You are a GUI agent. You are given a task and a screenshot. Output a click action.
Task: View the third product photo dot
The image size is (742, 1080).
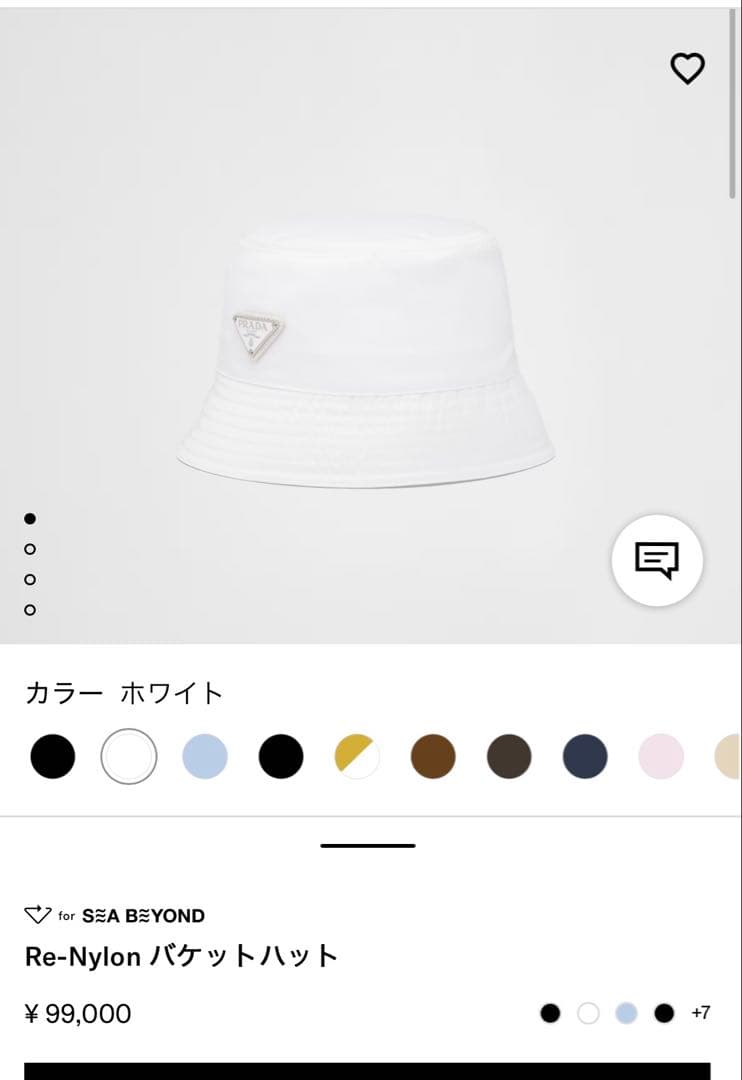(x=30, y=578)
